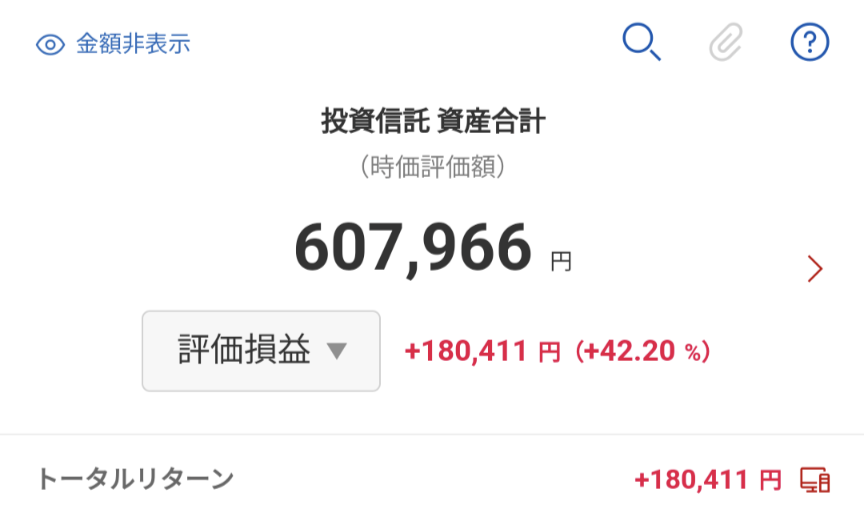Hide amounts with 金額非表示 toggle
The height and width of the screenshot is (522, 864).
click(x=113, y=44)
